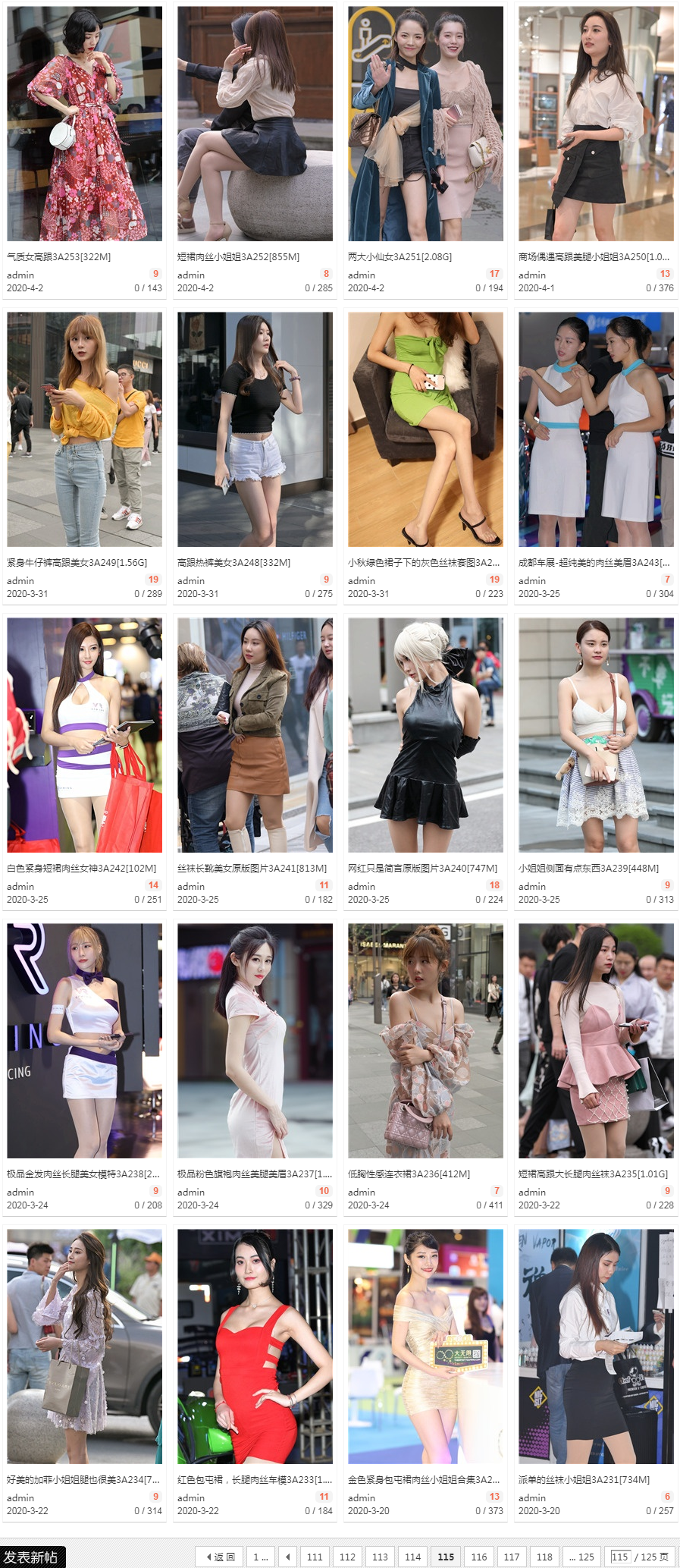Open thread 网红只是简言原版图片3A240[747M]
Screen dimensions: 680x1568
[x=422, y=869]
